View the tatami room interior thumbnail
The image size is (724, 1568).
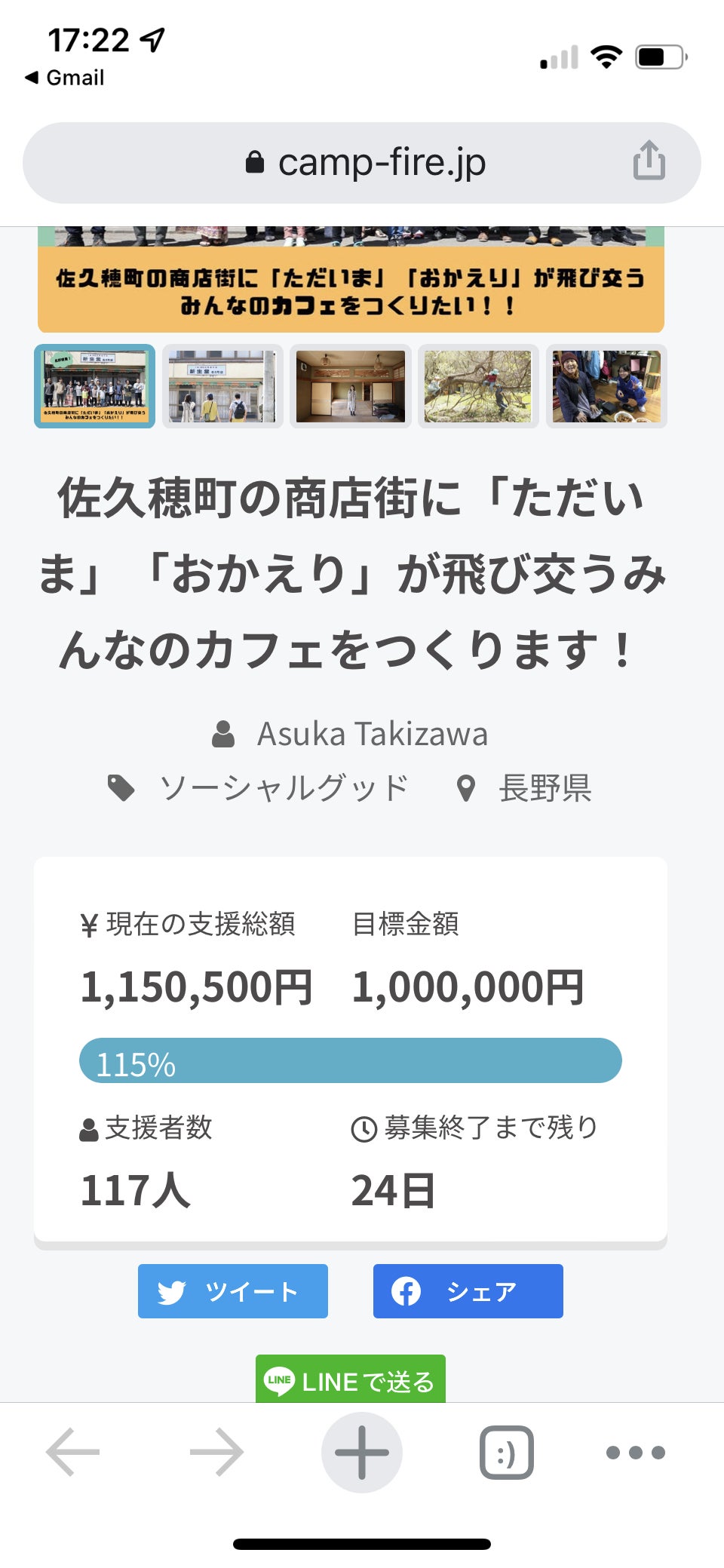coord(351,386)
